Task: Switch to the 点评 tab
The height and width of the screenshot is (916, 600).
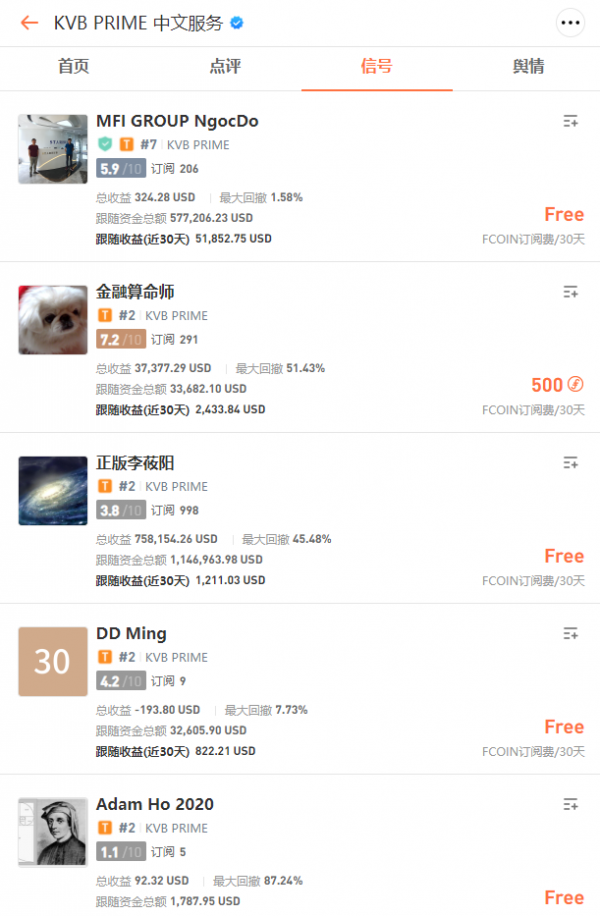Action: pyautogui.click(x=225, y=67)
